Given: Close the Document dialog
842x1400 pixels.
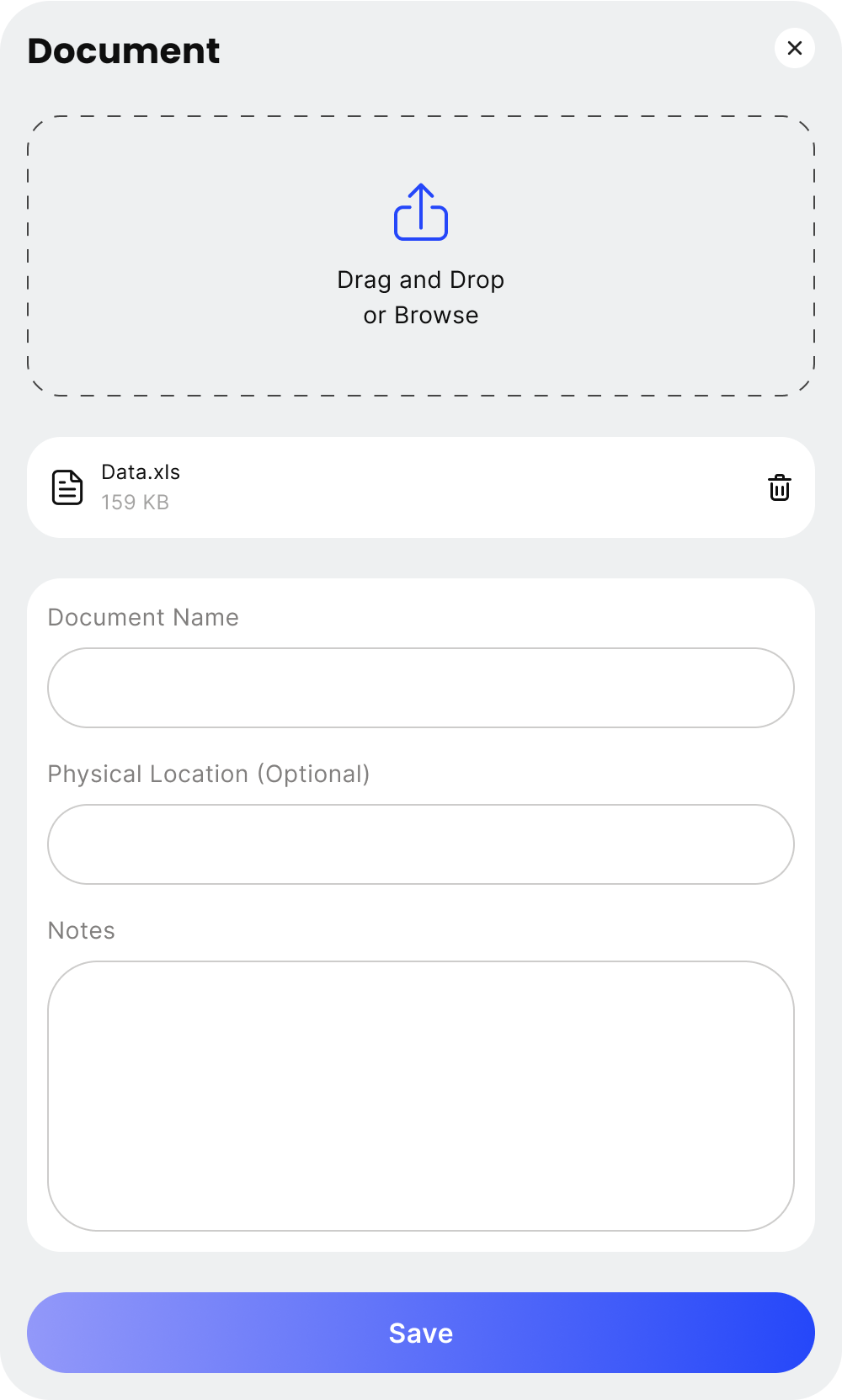Looking at the screenshot, I should (x=794, y=49).
